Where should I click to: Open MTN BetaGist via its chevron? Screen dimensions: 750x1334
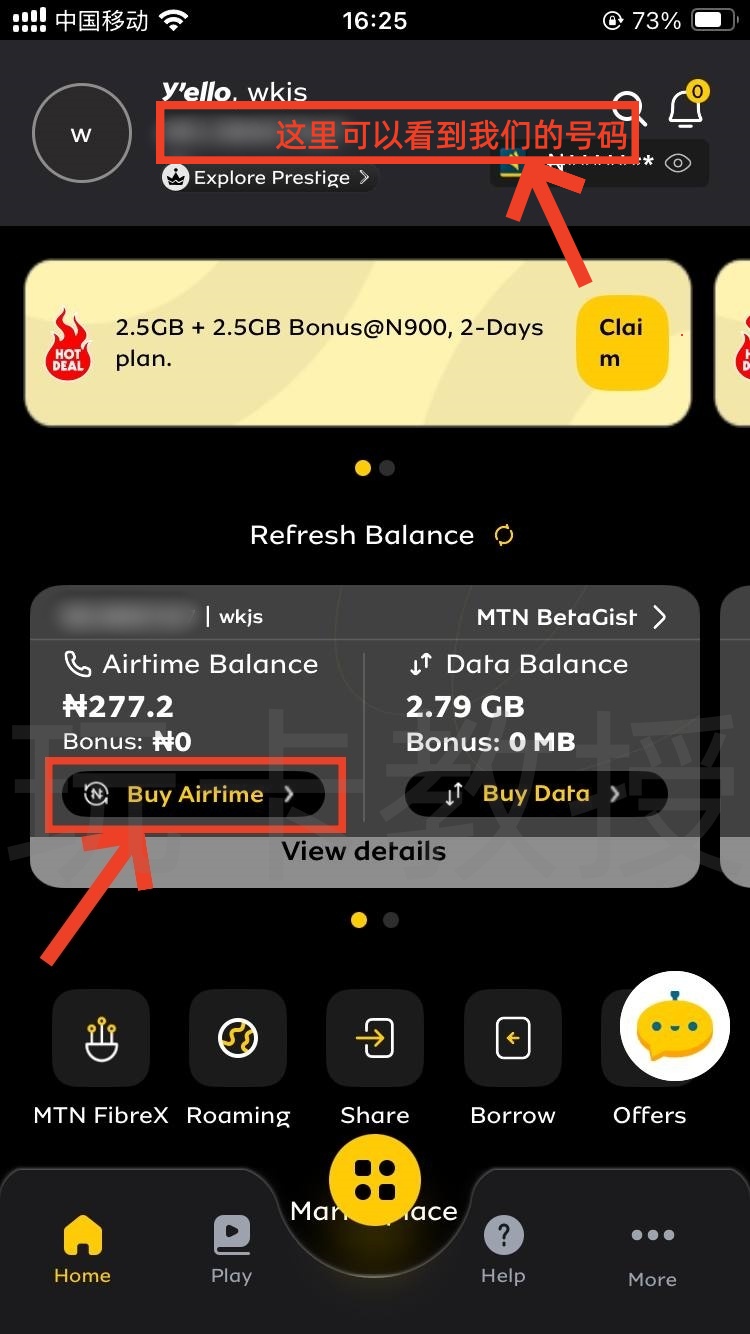coord(659,617)
